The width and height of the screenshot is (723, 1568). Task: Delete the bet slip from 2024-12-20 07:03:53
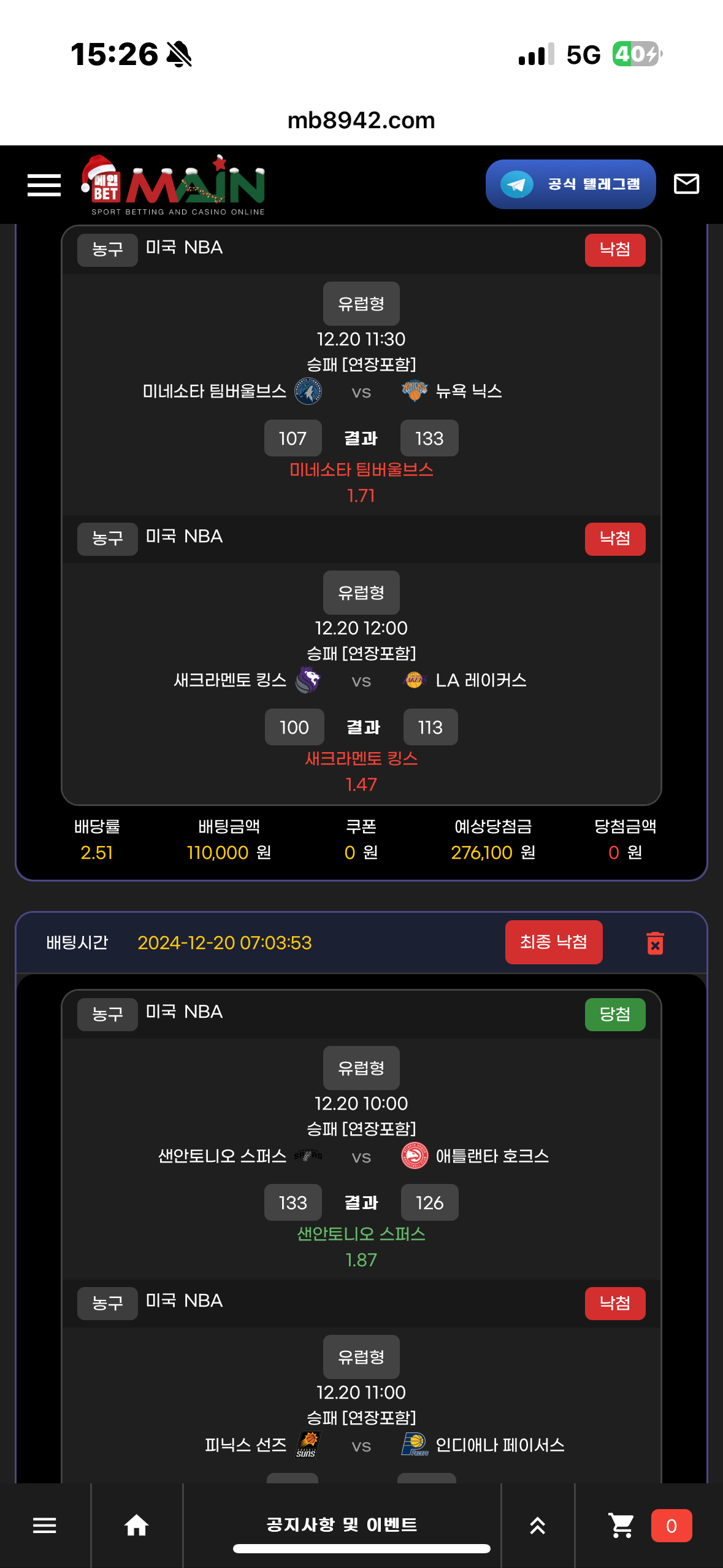(655, 943)
